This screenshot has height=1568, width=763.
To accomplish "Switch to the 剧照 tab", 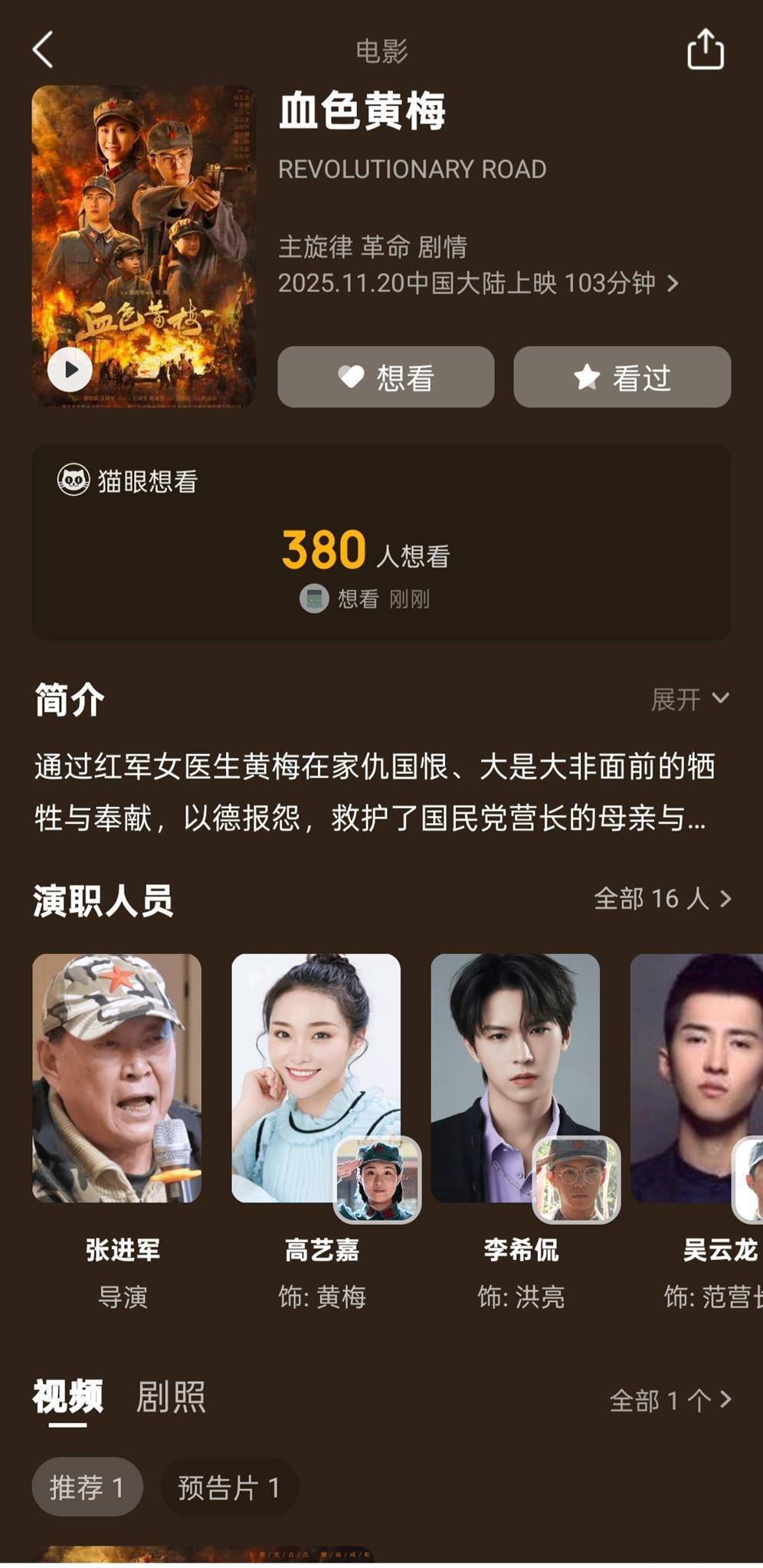I will click(171, 1397).
